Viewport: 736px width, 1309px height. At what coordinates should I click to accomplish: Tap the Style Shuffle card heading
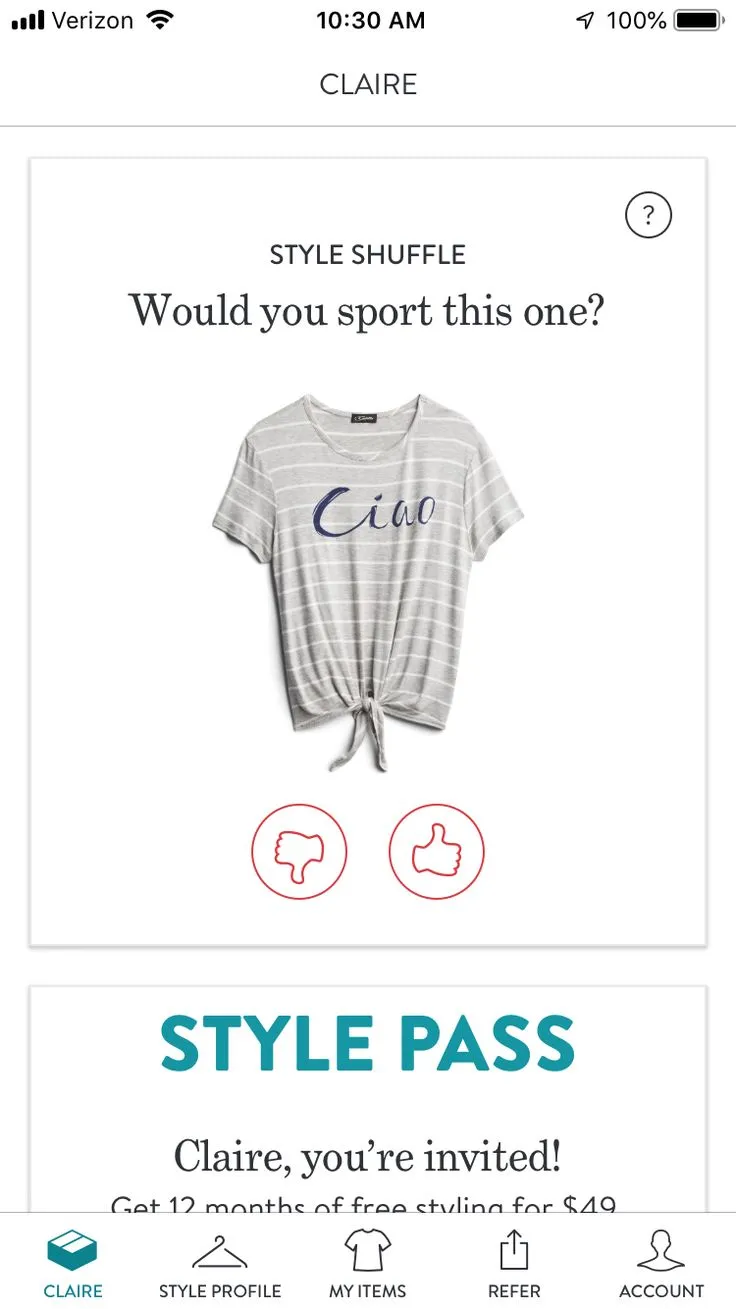click(x=367, y=254)
